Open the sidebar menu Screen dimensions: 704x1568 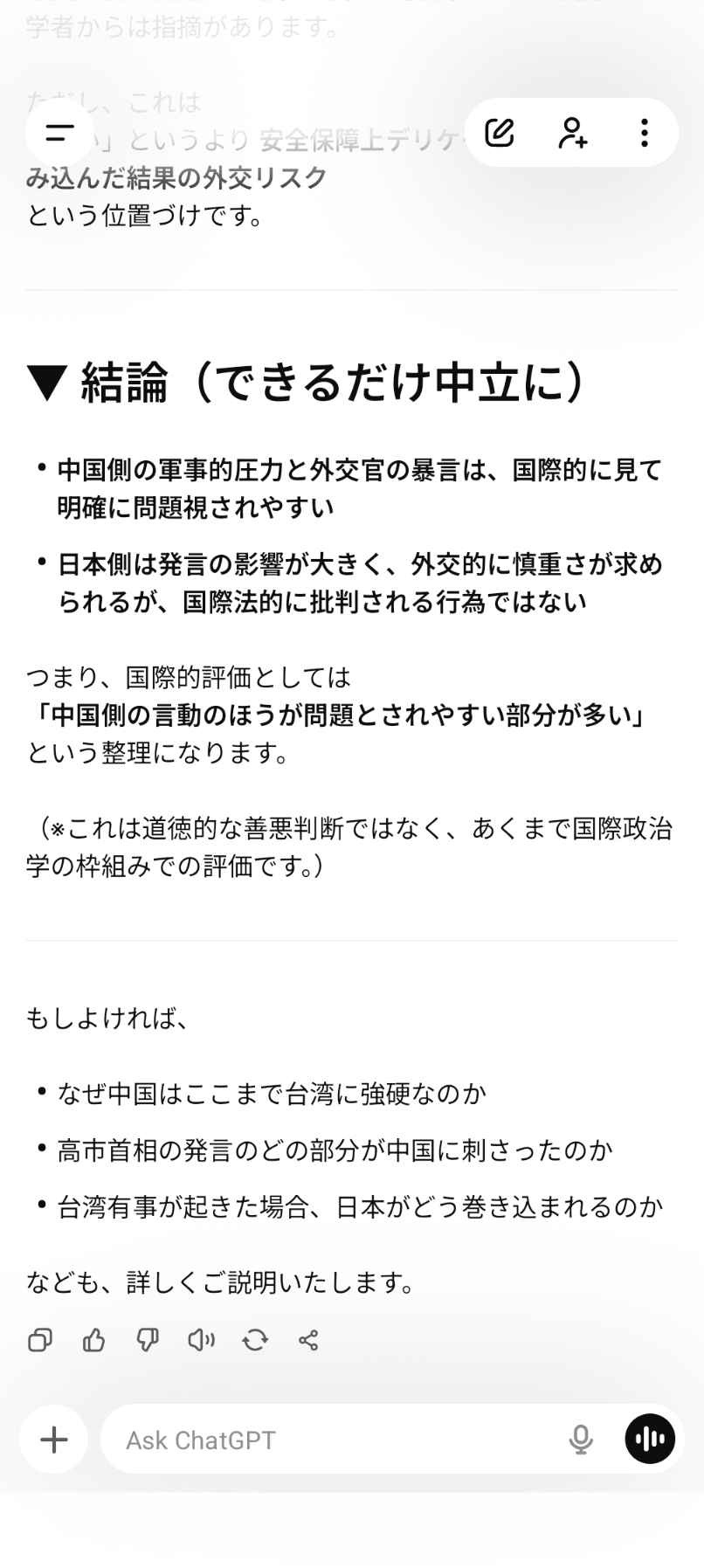coord(59,133)
